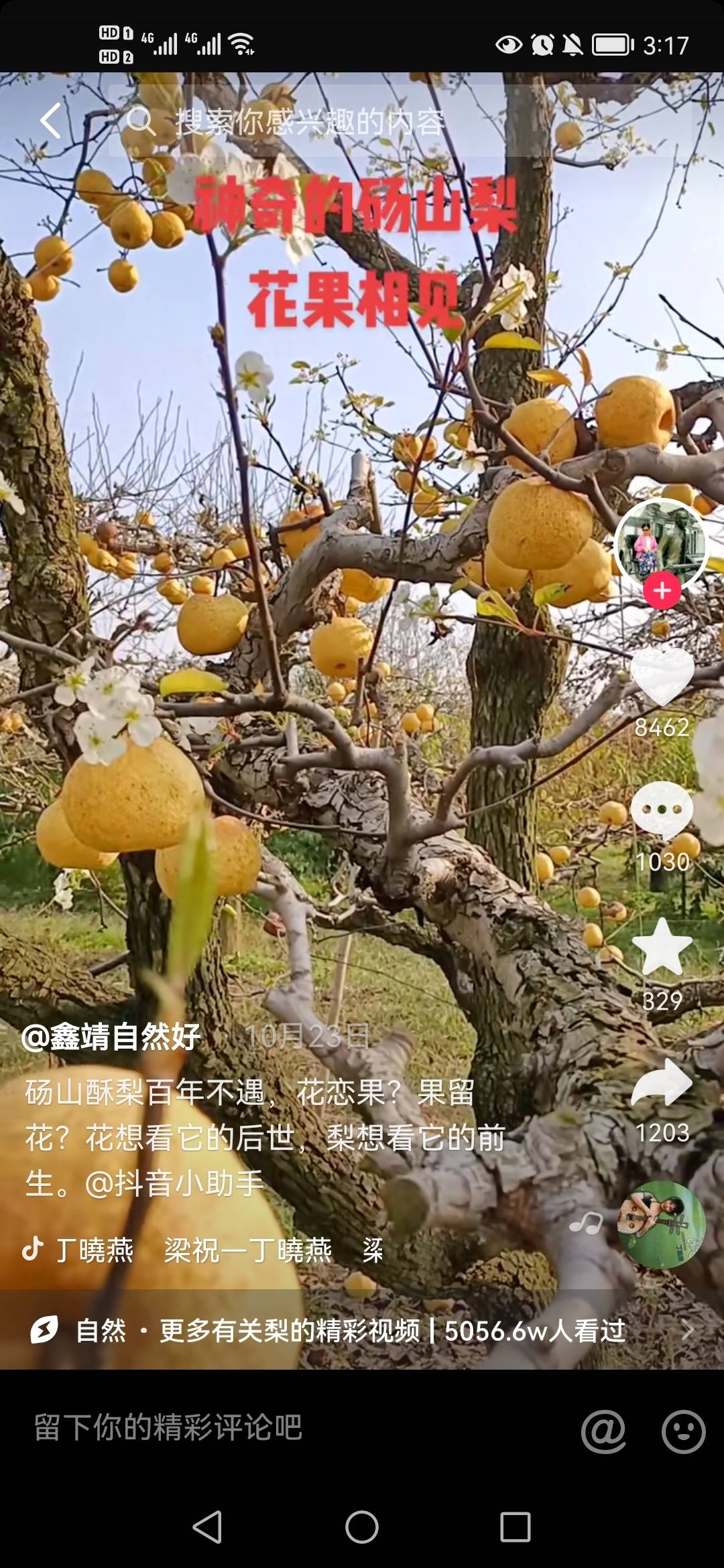
Task: Follow the creator with the red plus
Action: (x=662, y=591)
